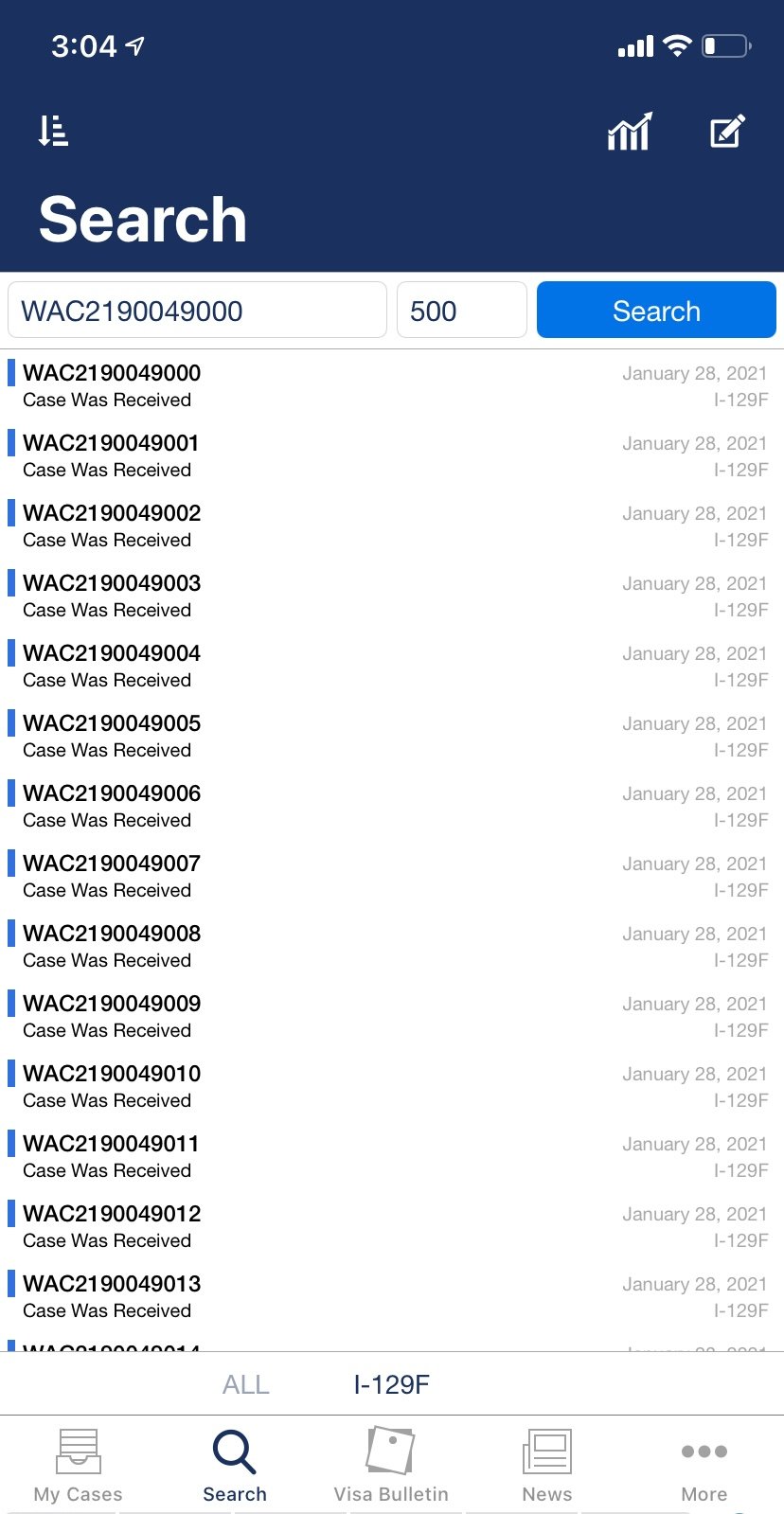784x1514 pixels.
Task: View case WAC2190049006 details
Action: (392, 806)
